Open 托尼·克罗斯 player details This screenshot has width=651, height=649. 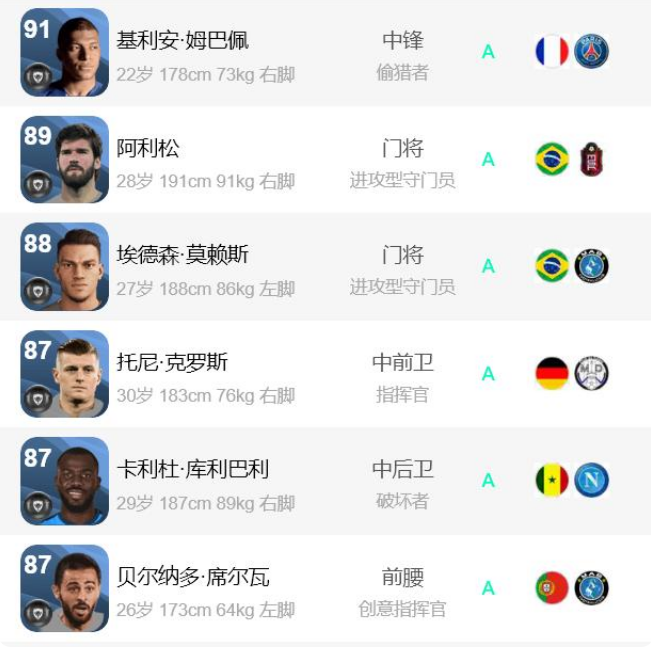(172, 363)
